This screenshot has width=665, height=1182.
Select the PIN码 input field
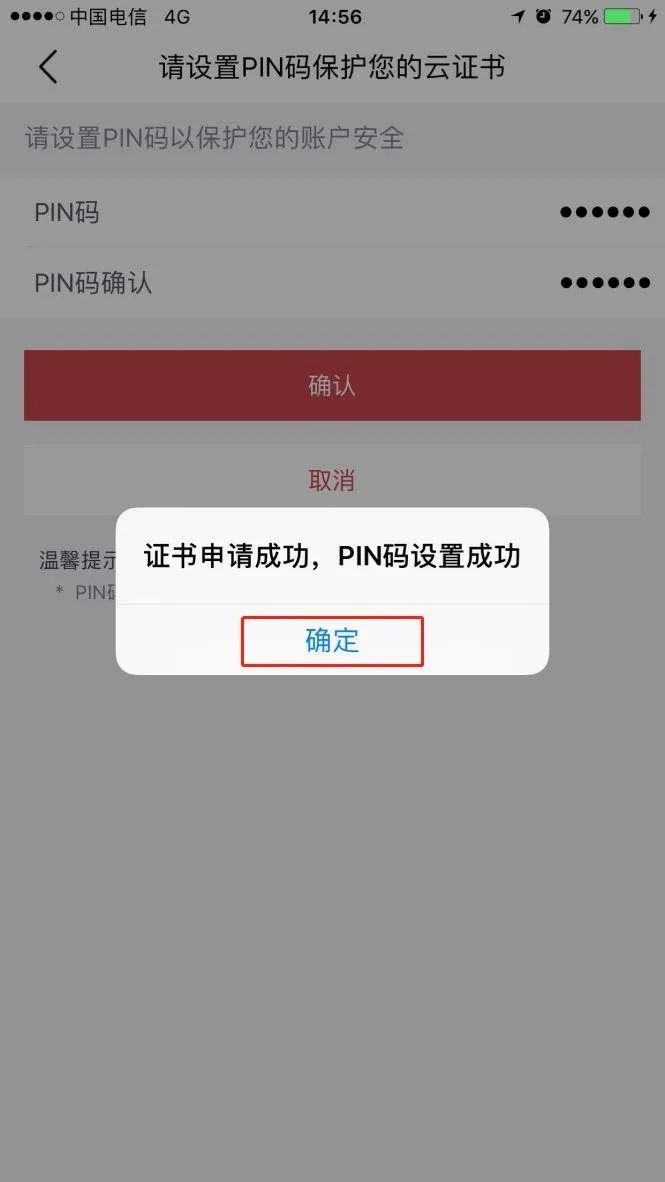(400, 212)
